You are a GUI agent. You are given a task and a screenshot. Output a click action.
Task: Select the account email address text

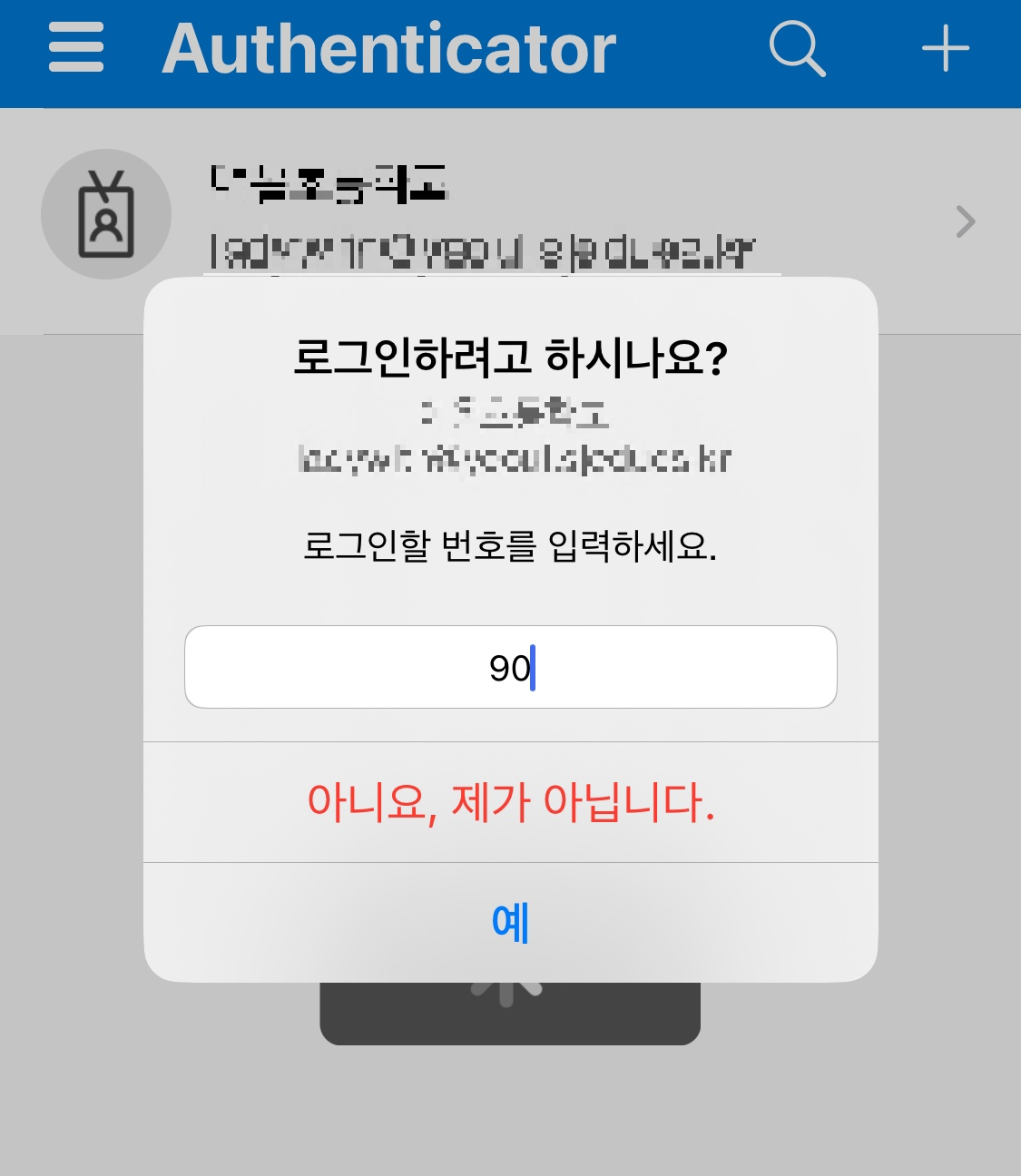click(515, 458)
